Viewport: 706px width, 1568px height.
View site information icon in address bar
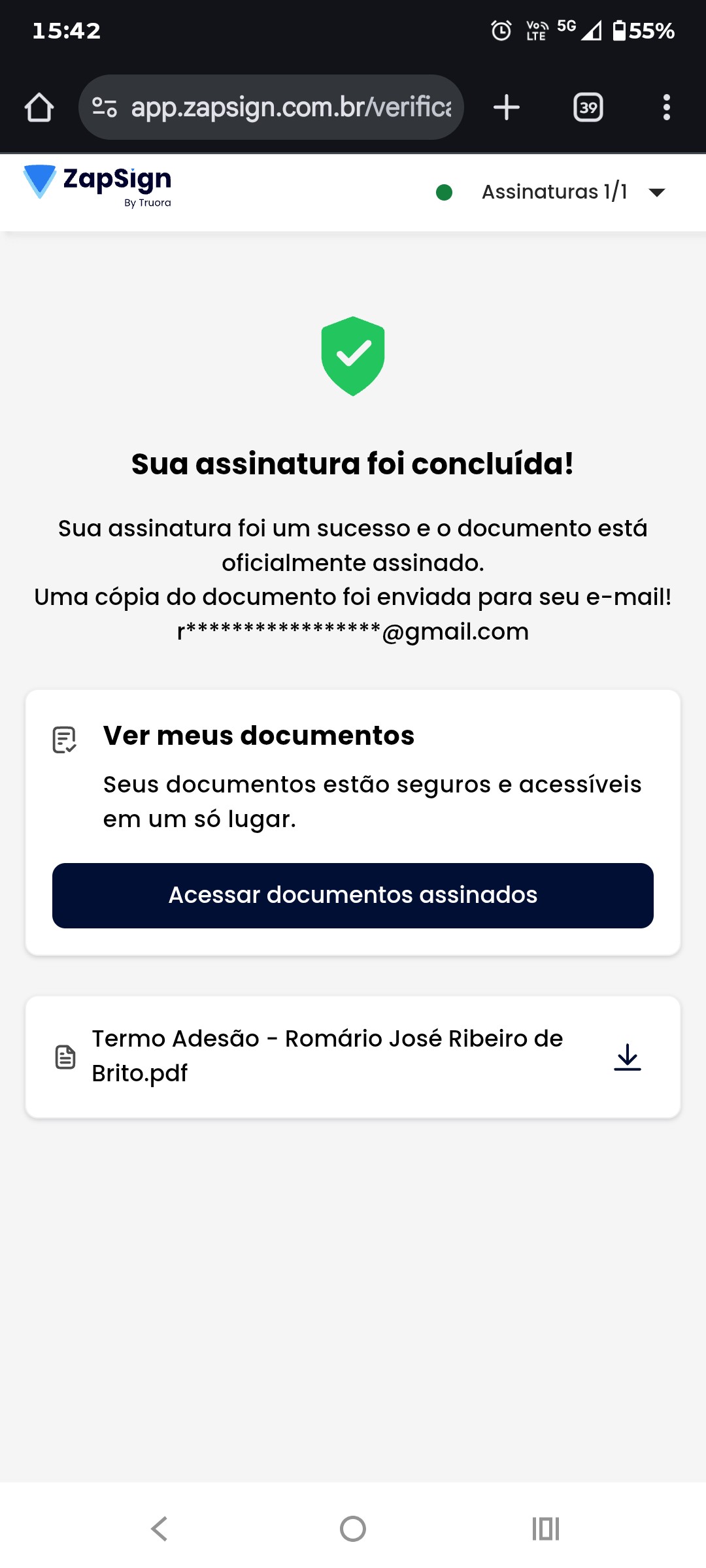coord(105,107)
